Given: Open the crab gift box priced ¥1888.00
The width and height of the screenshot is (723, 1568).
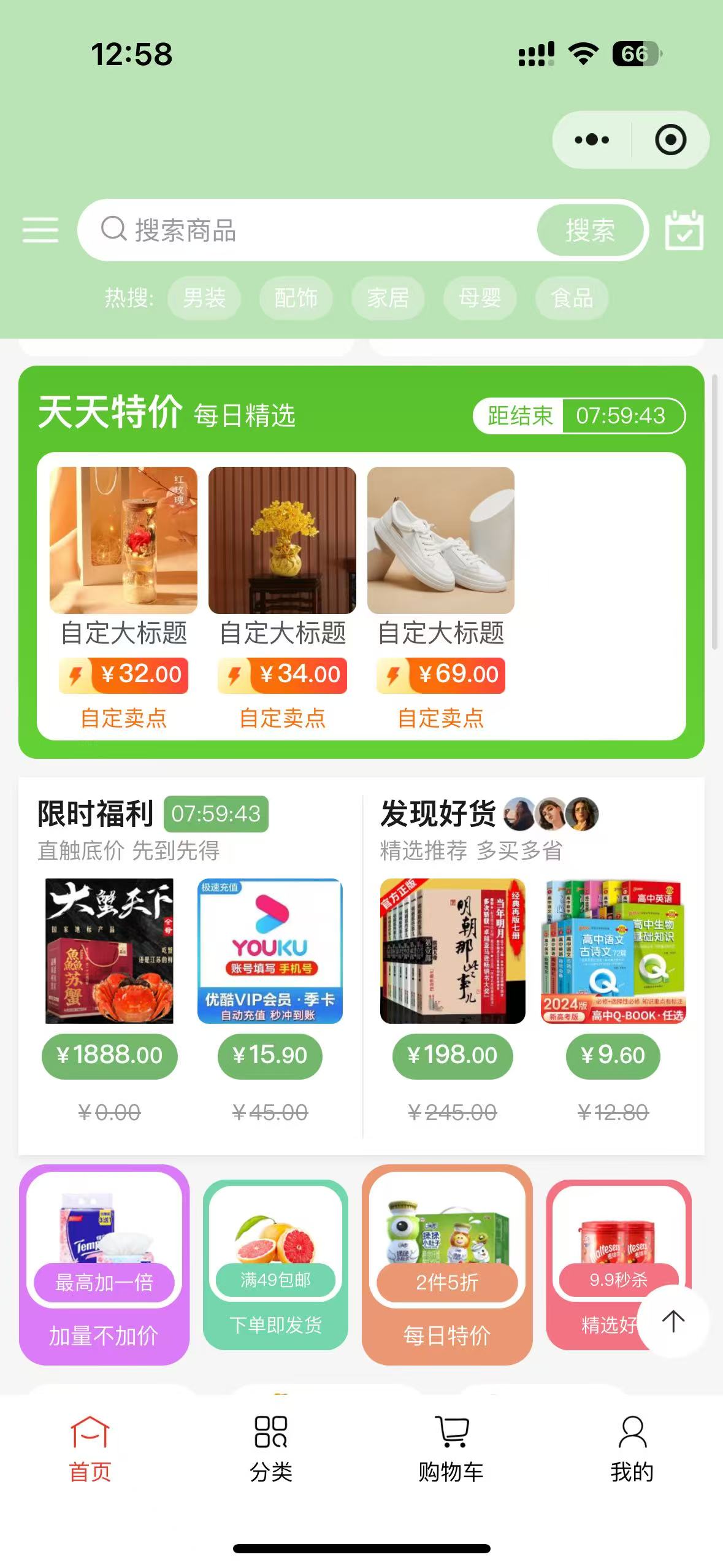Looking at the screenshot, I should 109,951.
